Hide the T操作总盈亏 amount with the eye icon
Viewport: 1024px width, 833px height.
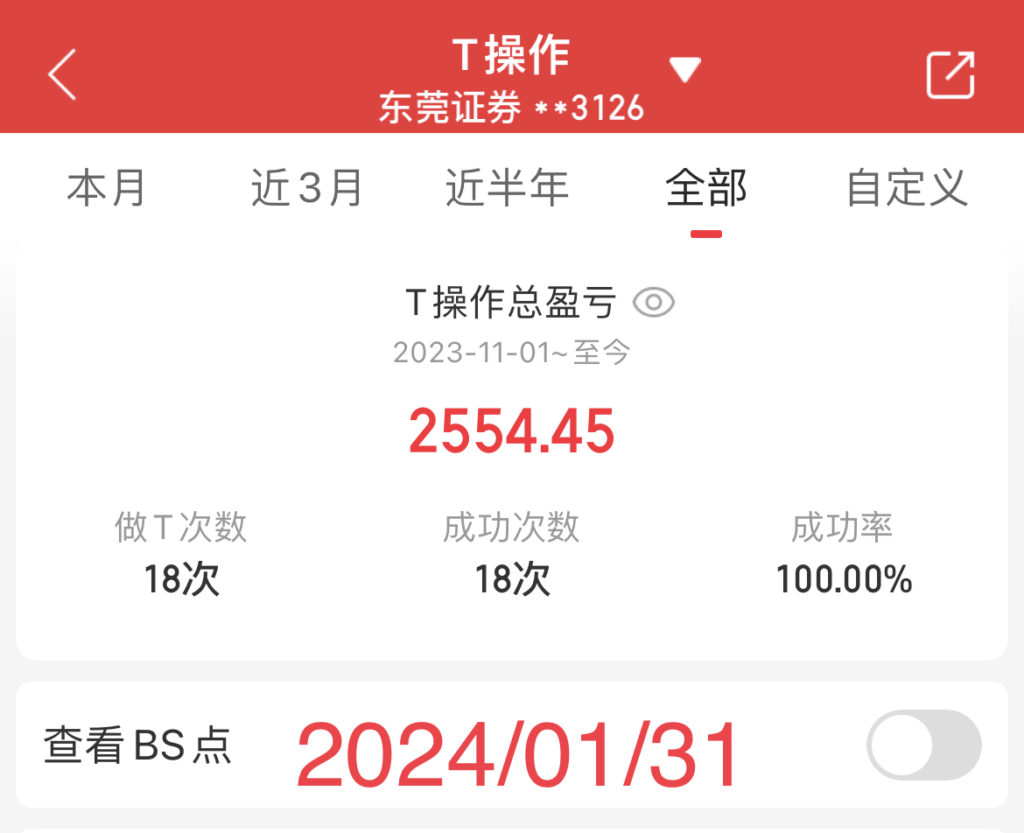pyautogui.click(x=654, y=302)
